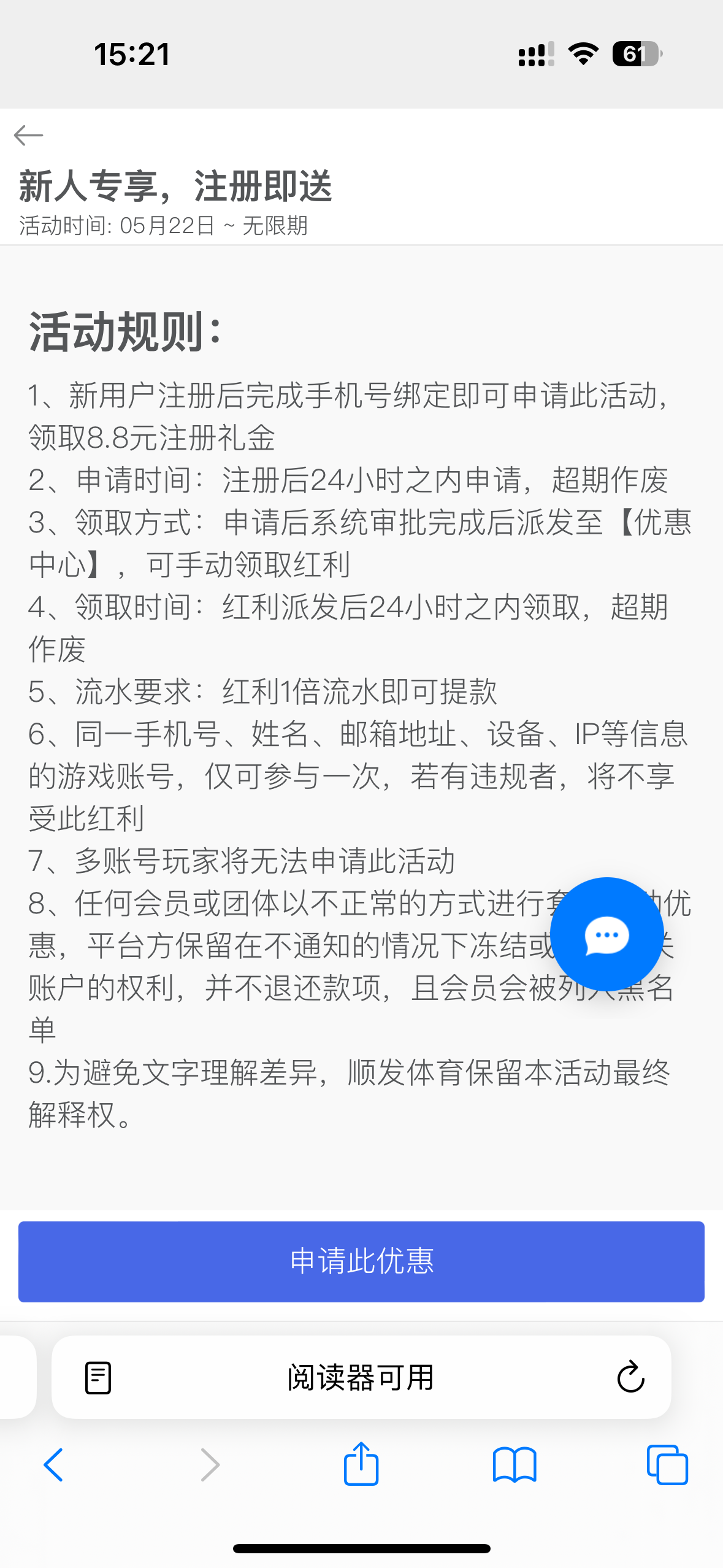The height and width of the screenshot is (1568, 723).
Task: Share this page via Safari share icon
Action: [x=361, y=1464]
